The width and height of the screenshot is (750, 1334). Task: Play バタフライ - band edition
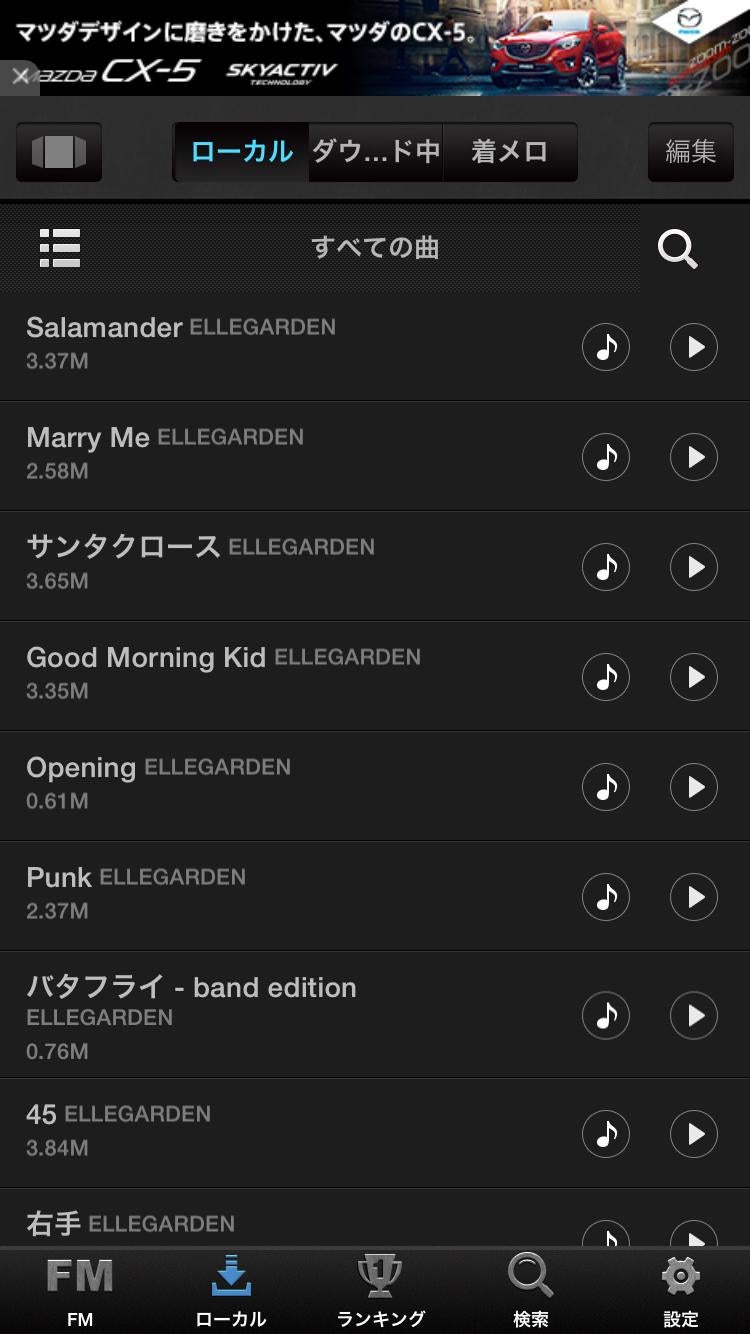[x=693, y=1015]
